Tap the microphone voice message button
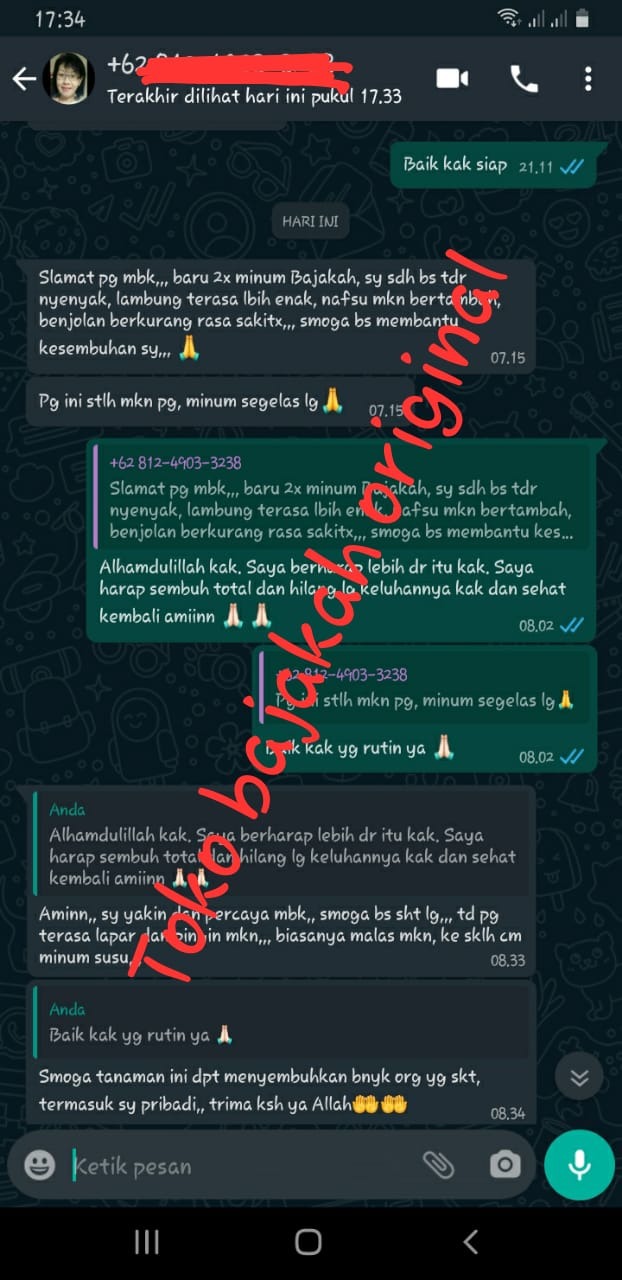Screen dimensions: 622x1280 coord(579,1165)
